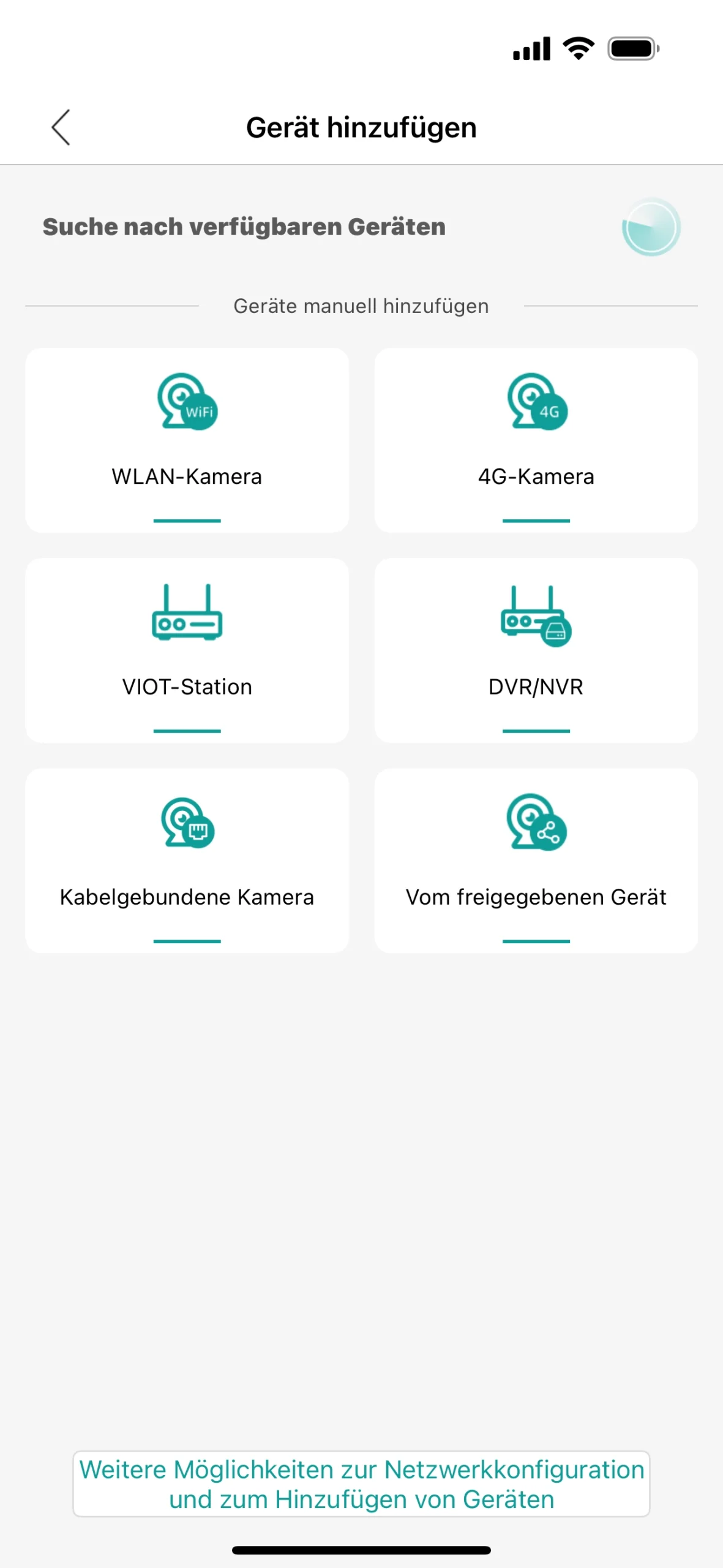Add a DVR/NVR device

click(x=536, y=650)
